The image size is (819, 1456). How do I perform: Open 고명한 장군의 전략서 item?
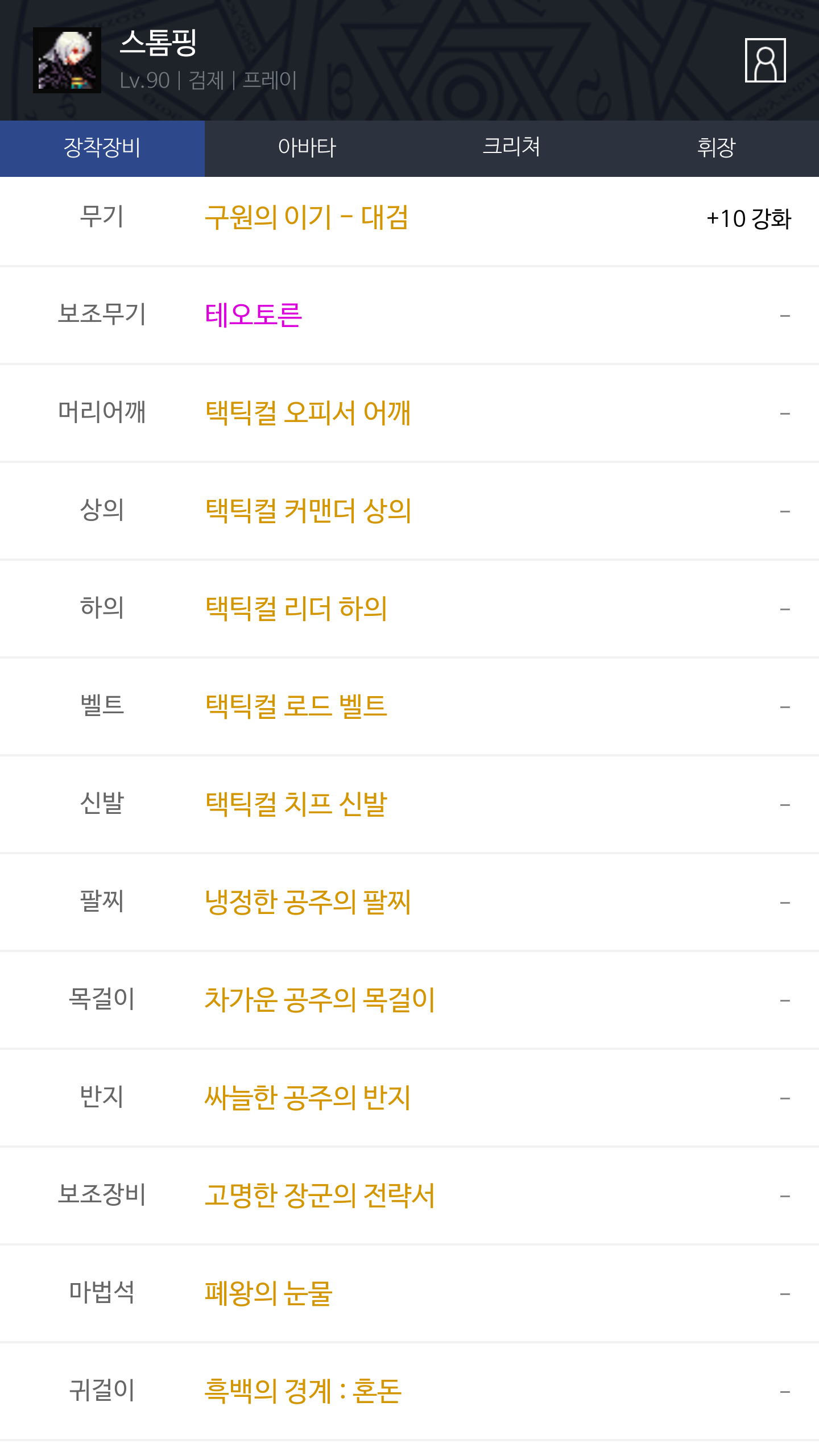[320, 1196]
